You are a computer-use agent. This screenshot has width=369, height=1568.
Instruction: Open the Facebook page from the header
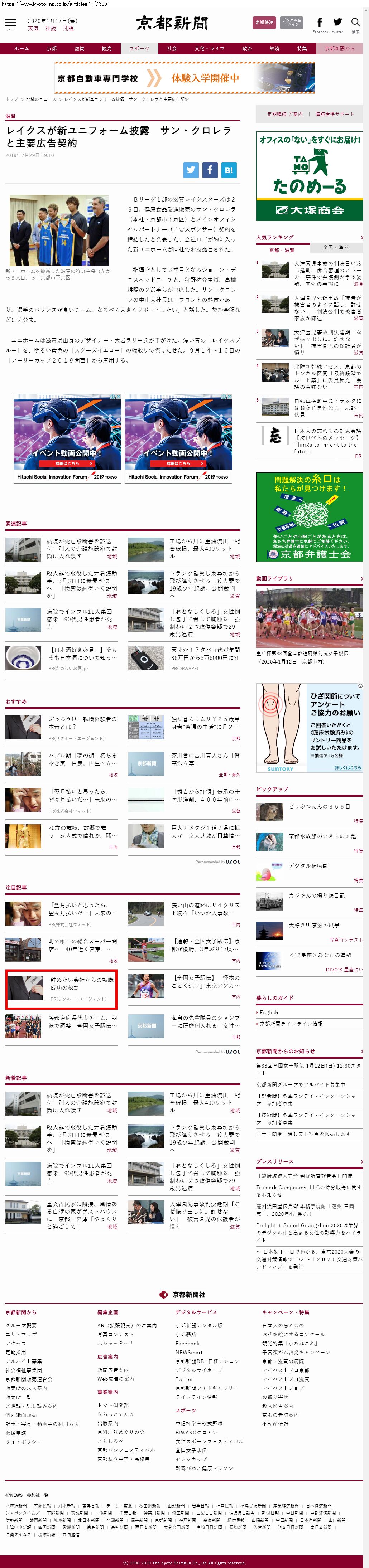pos(320,23)
